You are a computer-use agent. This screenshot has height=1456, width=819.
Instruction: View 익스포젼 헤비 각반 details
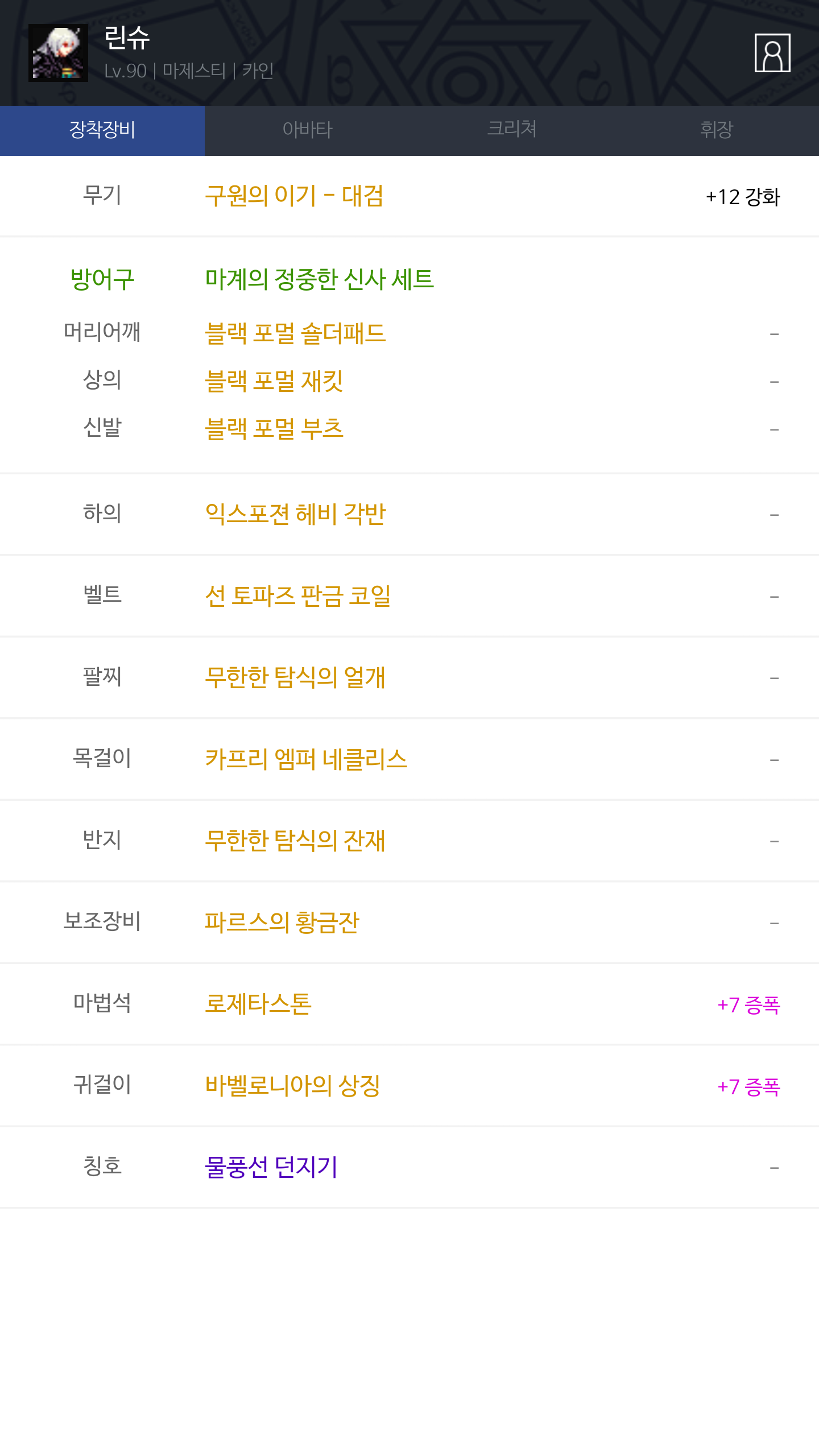coord(295,514)
